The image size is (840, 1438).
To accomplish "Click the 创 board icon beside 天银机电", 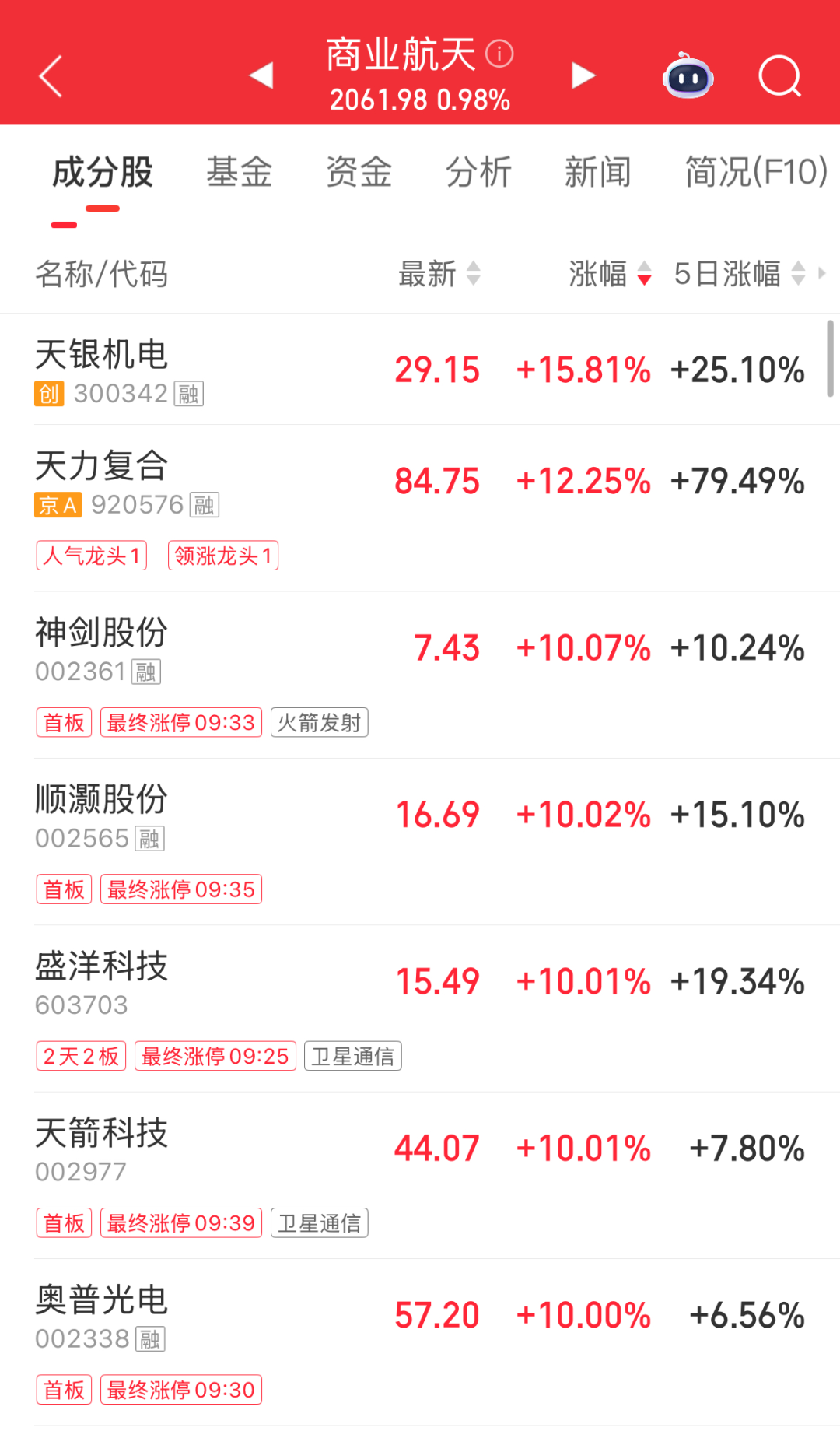I will 48,395.
